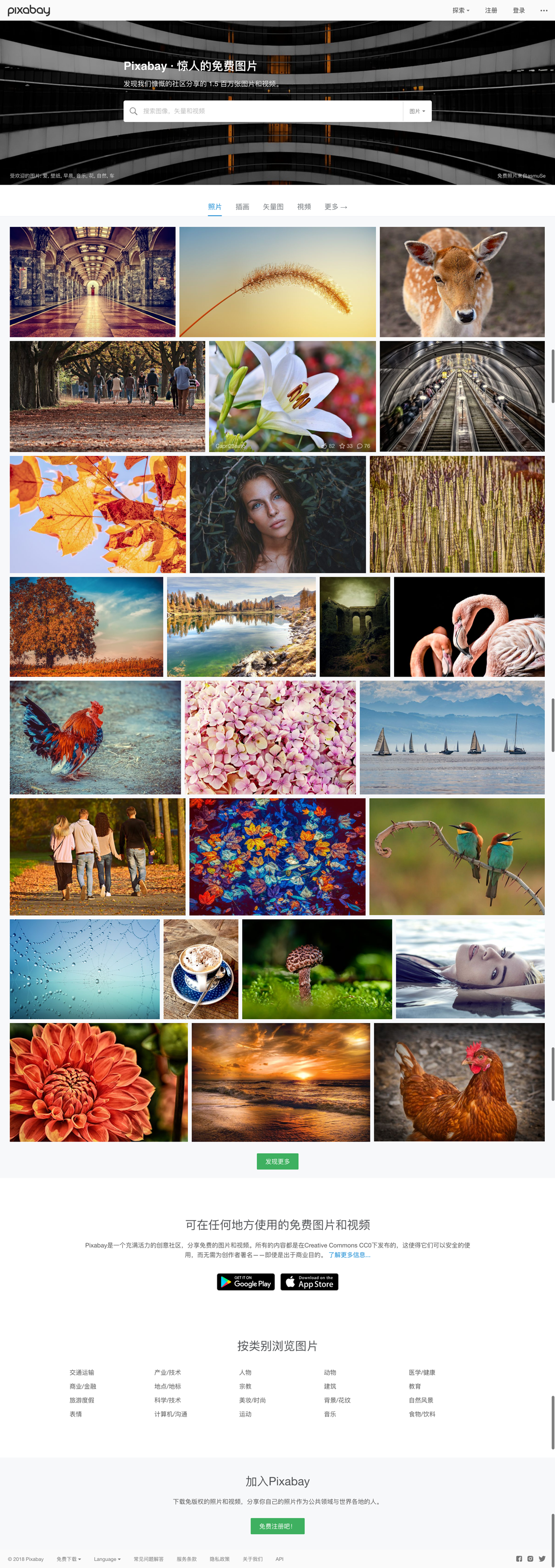The height and width of the screenshot is (1568, 555).
Task: Open the Language footer dropdown
Action: pos(107,1559)
